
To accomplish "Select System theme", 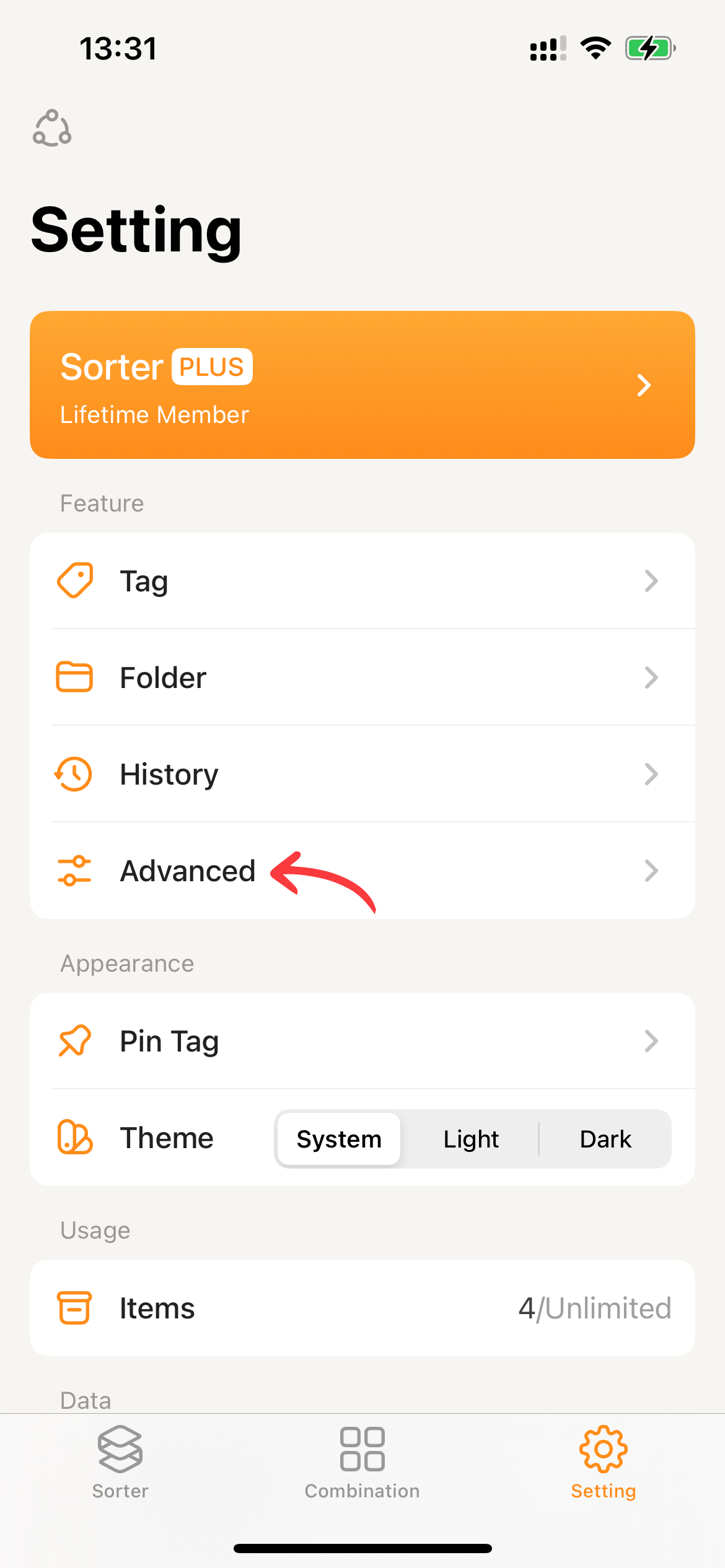I will click(339, 1139).
